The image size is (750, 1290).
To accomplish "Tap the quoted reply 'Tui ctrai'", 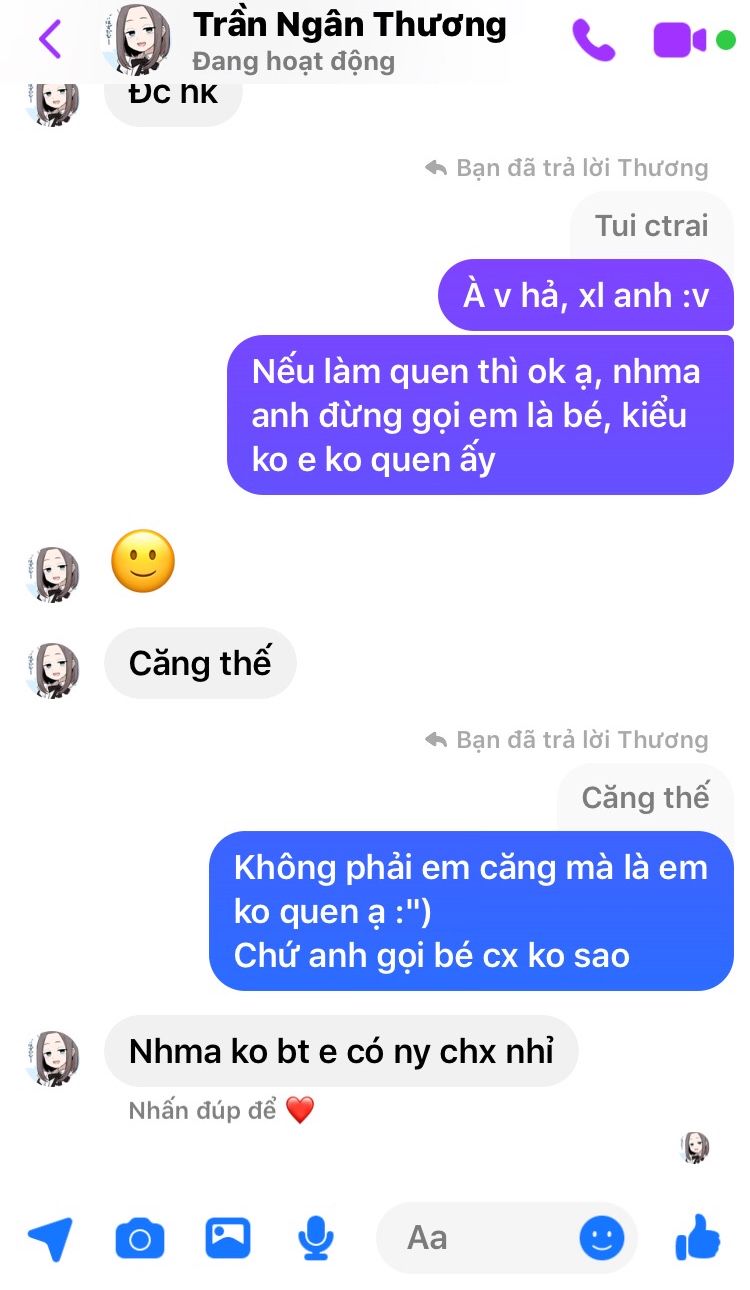I will coord(652,225).
